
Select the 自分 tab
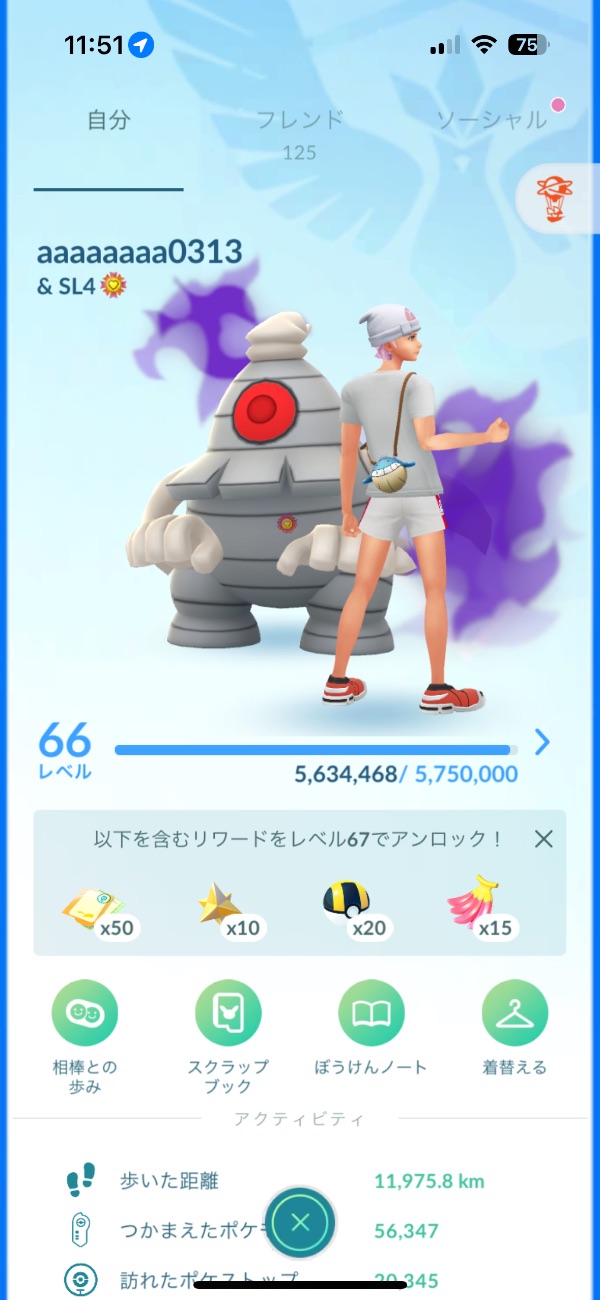[109, 121]
